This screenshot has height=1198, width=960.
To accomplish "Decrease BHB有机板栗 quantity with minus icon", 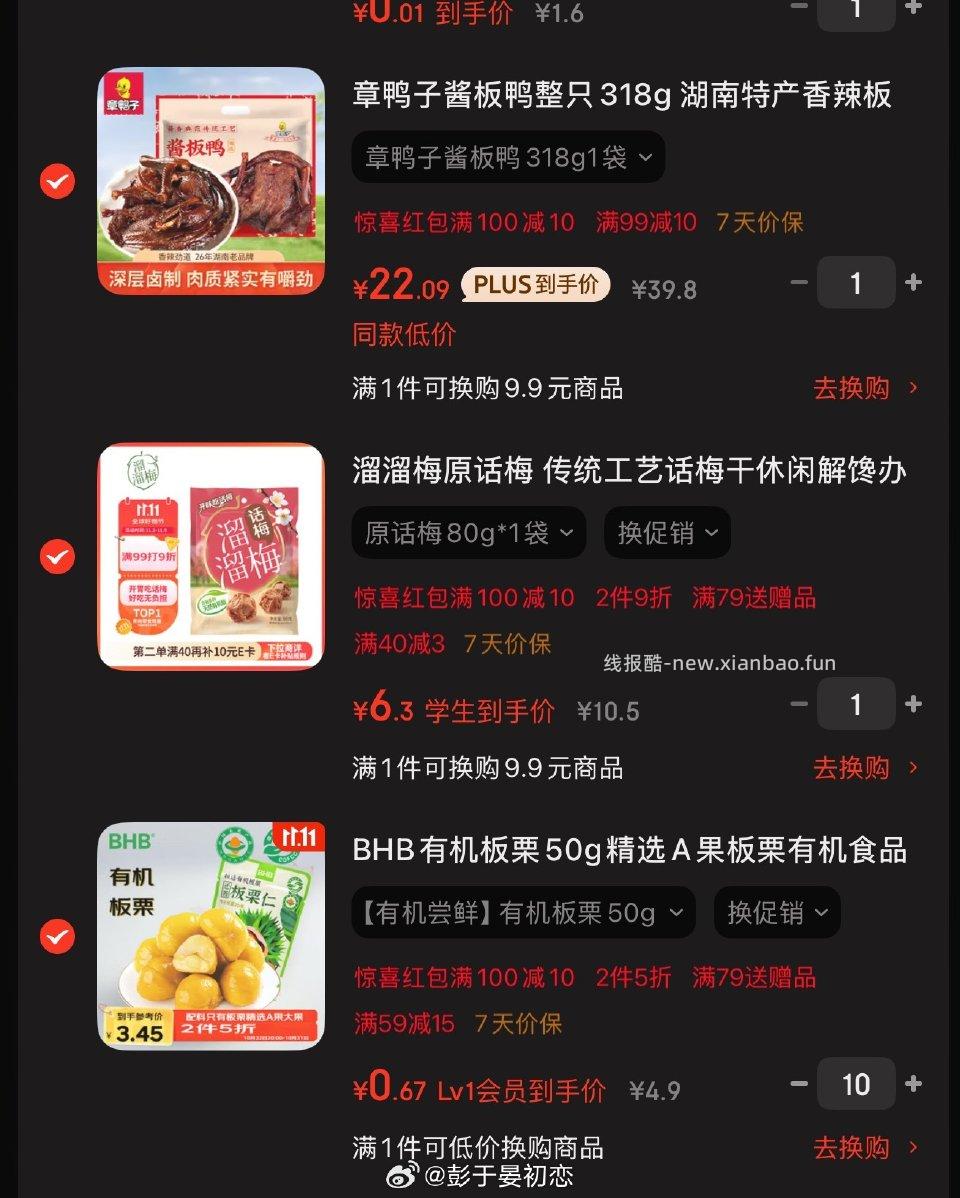I will [798, 1083].
